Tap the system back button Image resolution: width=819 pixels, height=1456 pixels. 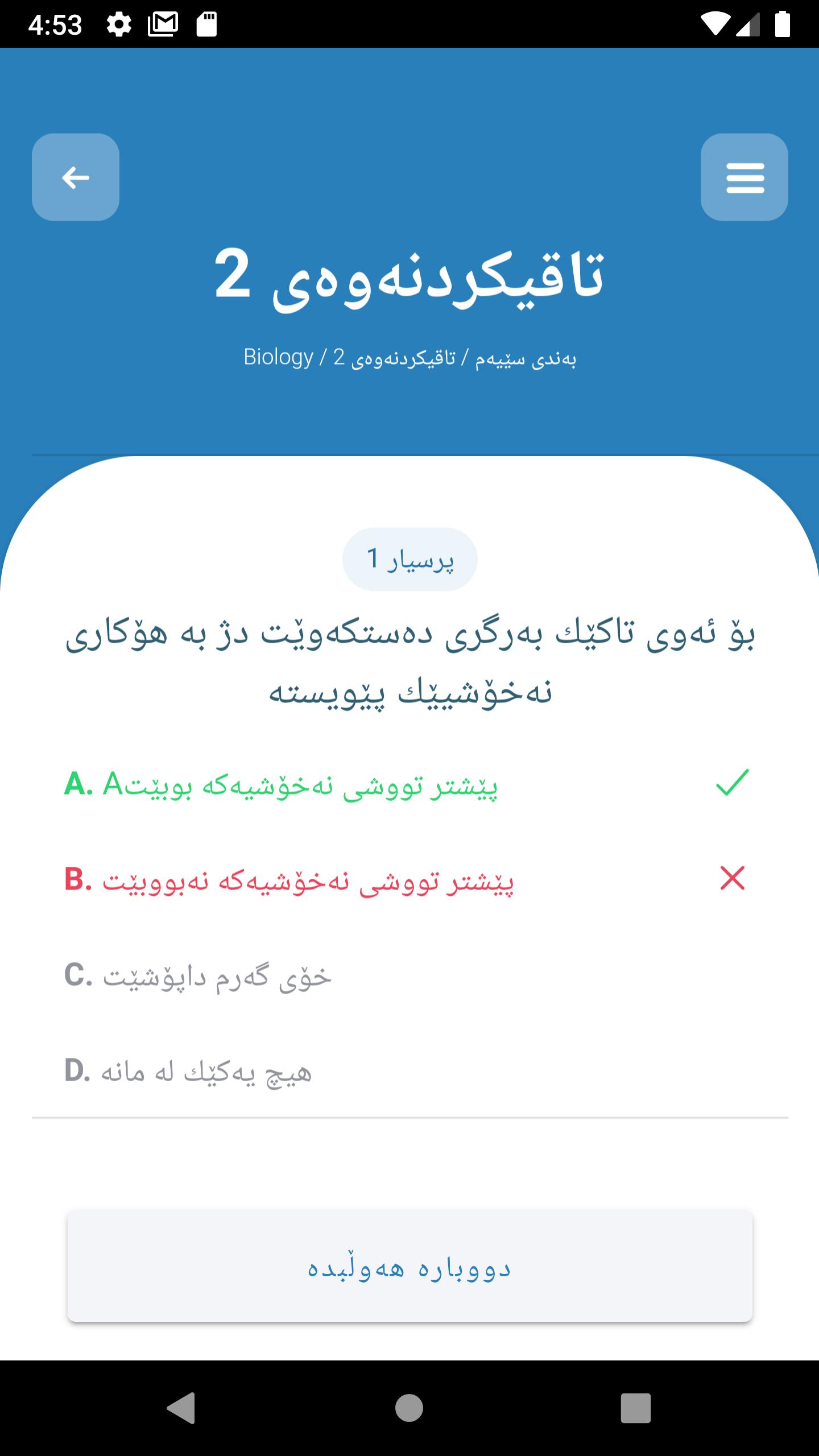pos(181,1408)
